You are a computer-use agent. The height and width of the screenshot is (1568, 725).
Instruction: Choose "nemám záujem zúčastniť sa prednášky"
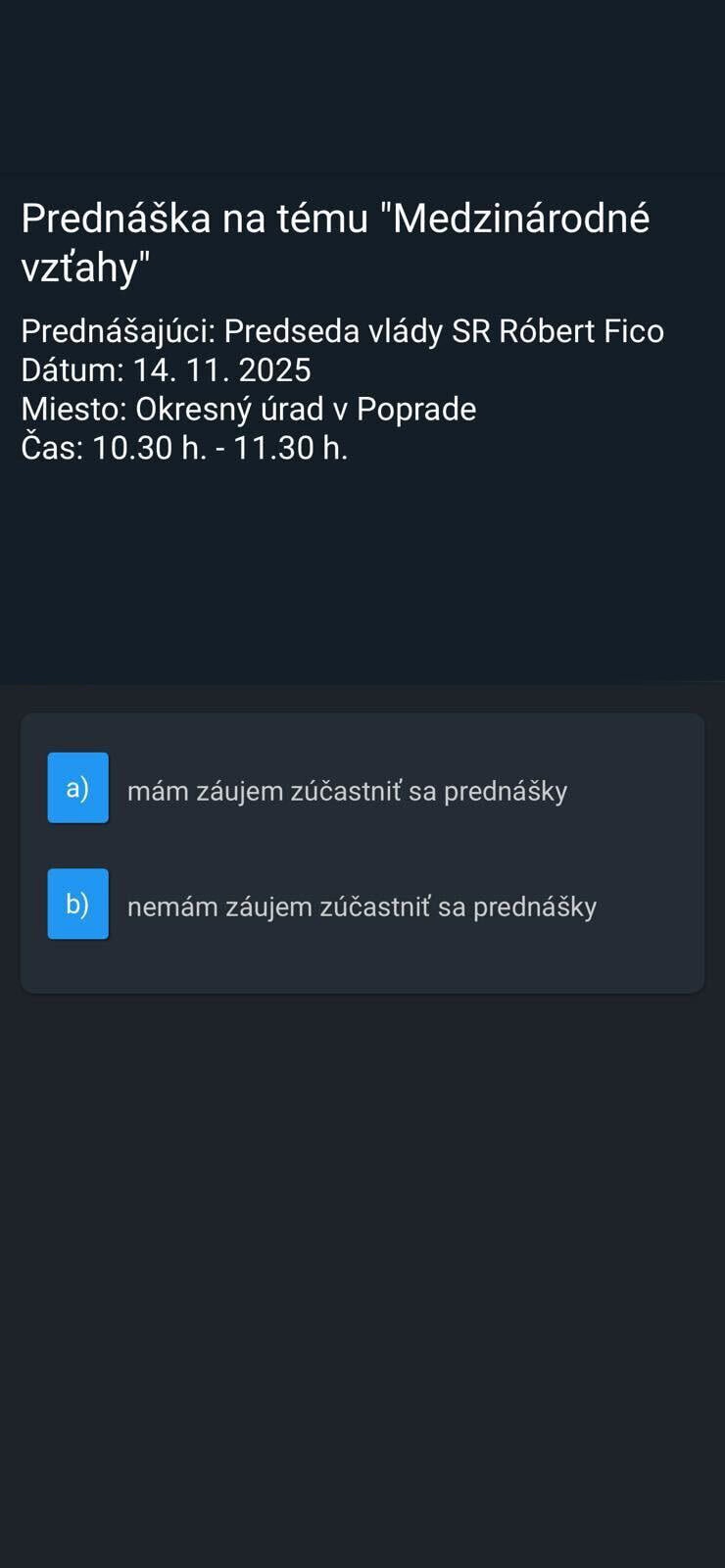click(362, 906)
